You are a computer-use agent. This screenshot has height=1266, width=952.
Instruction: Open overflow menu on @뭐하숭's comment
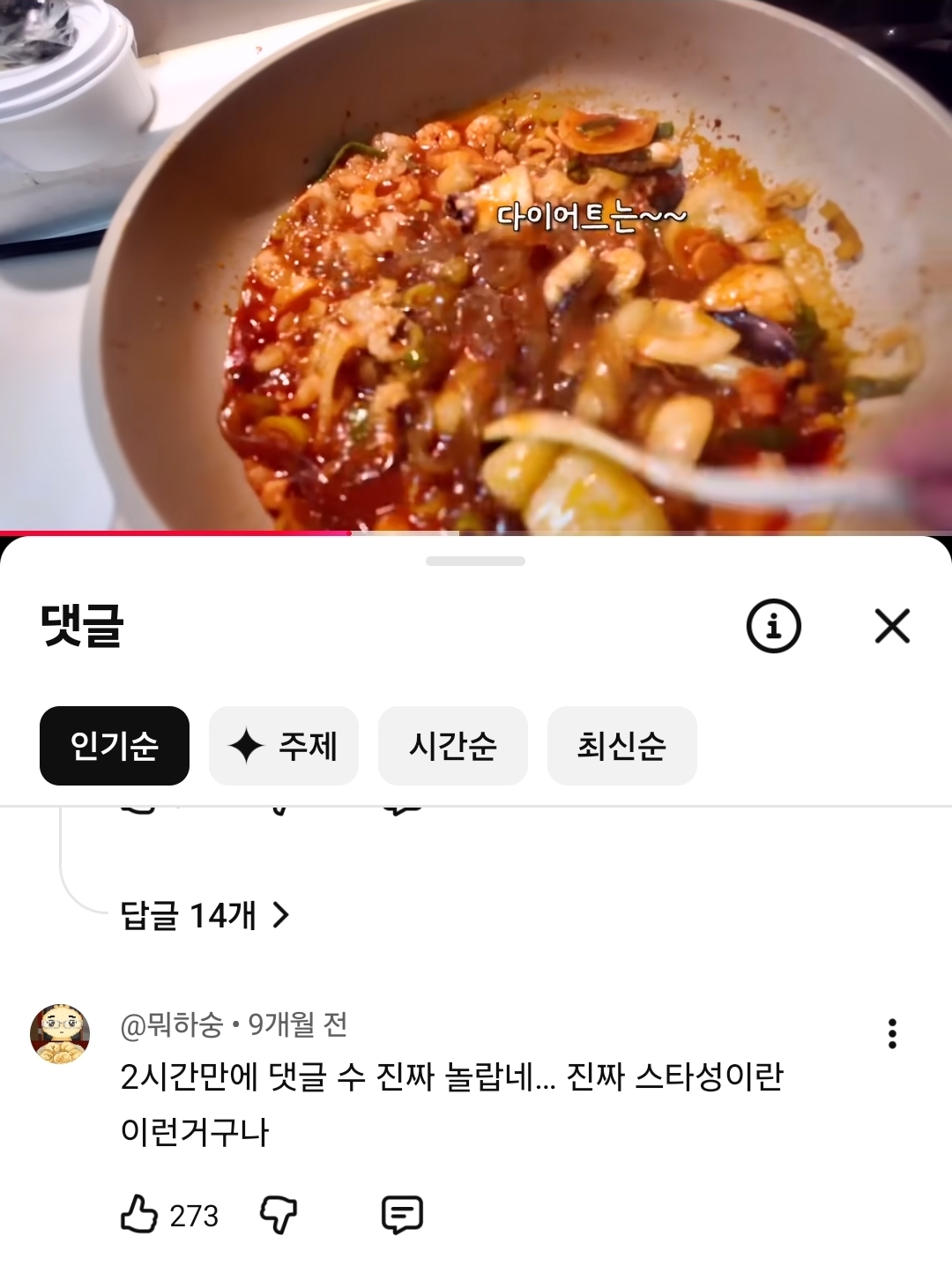892,1033
